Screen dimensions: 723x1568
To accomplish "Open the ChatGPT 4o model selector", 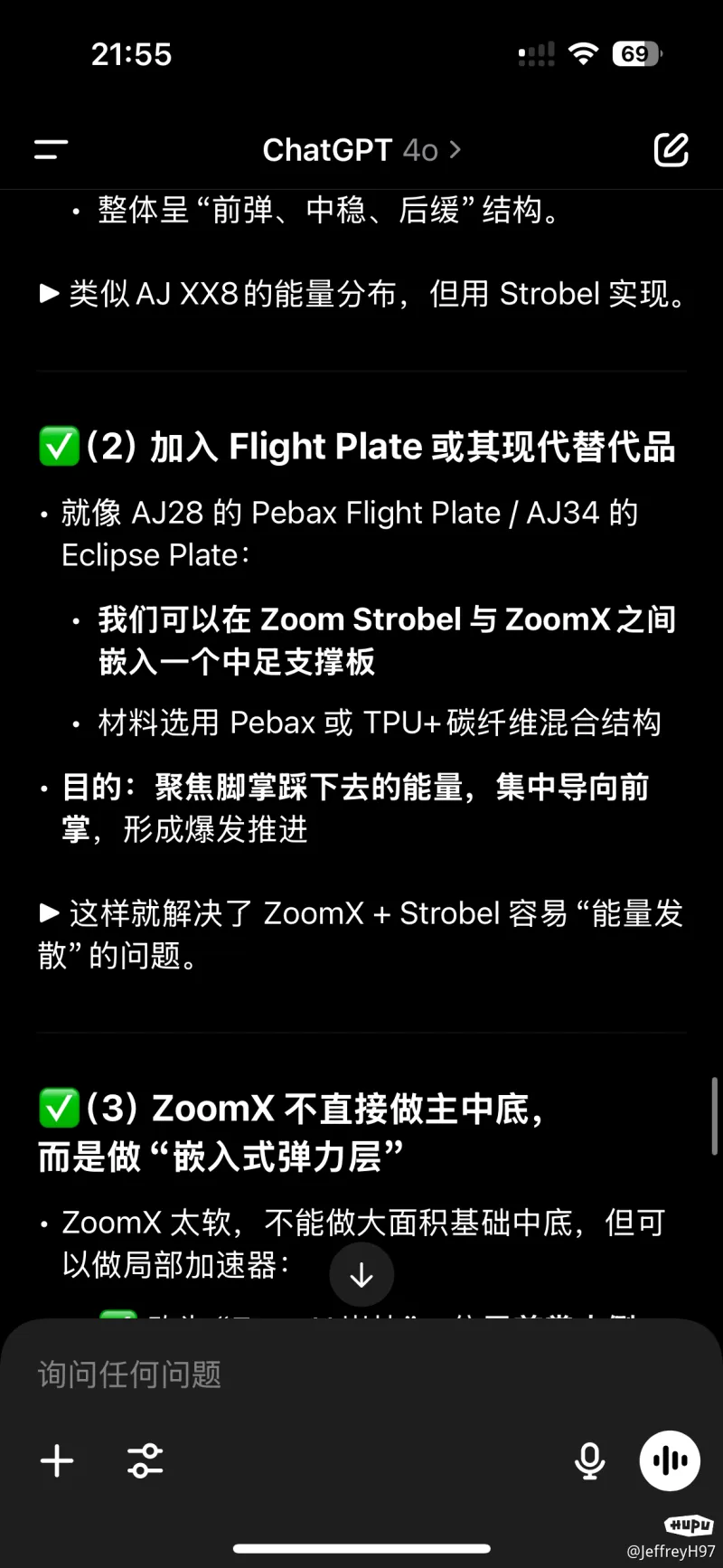I will click(361, 150).
